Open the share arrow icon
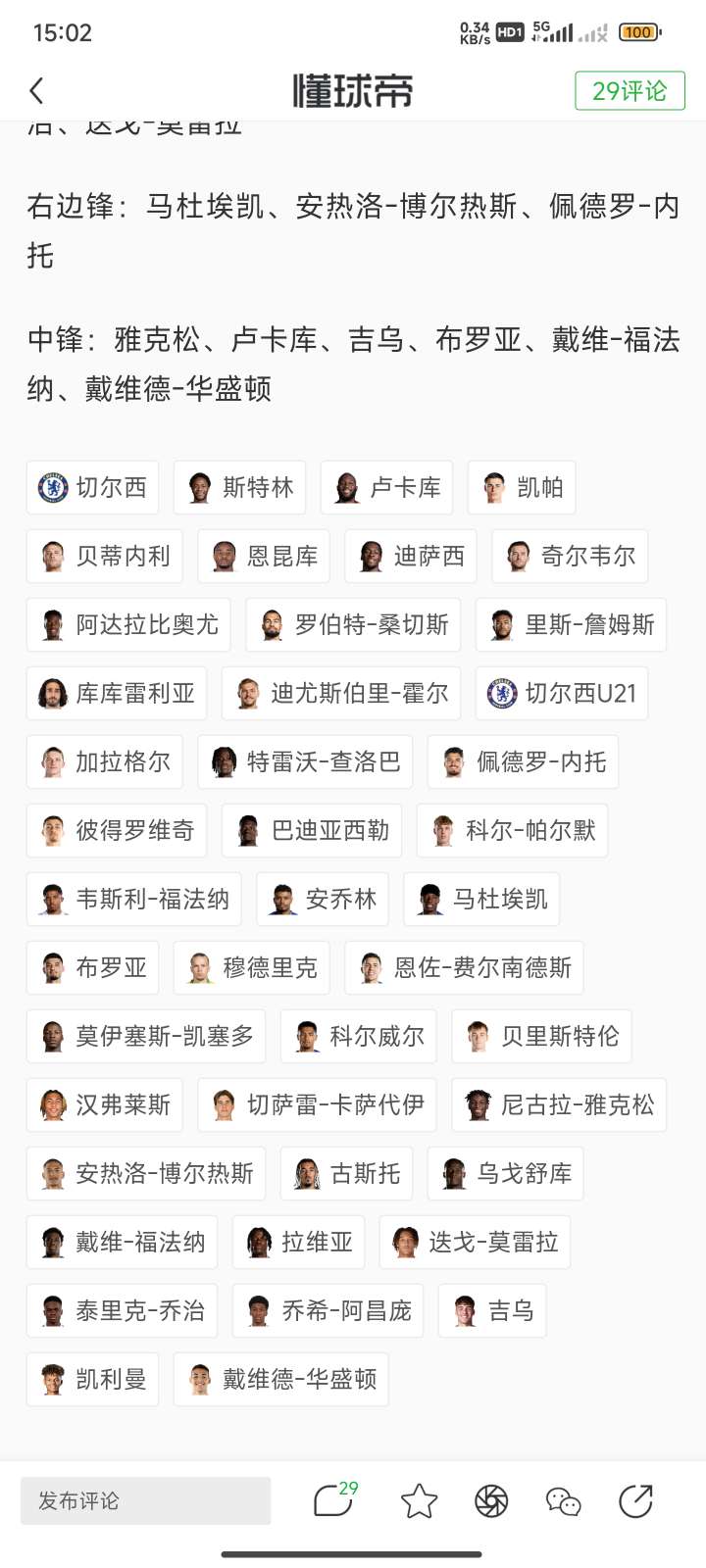 [635, 1500]
